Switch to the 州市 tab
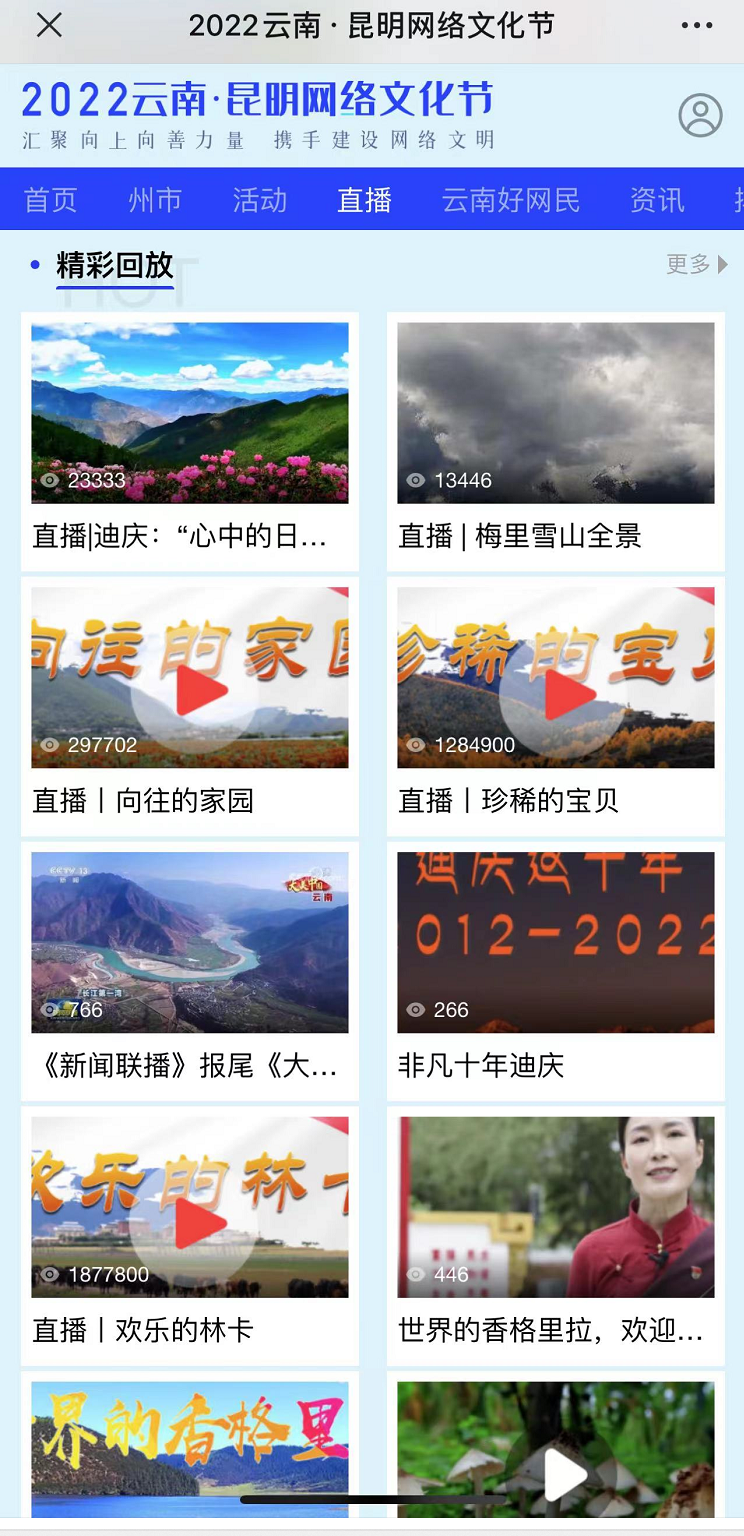 [x=155, y=200]
